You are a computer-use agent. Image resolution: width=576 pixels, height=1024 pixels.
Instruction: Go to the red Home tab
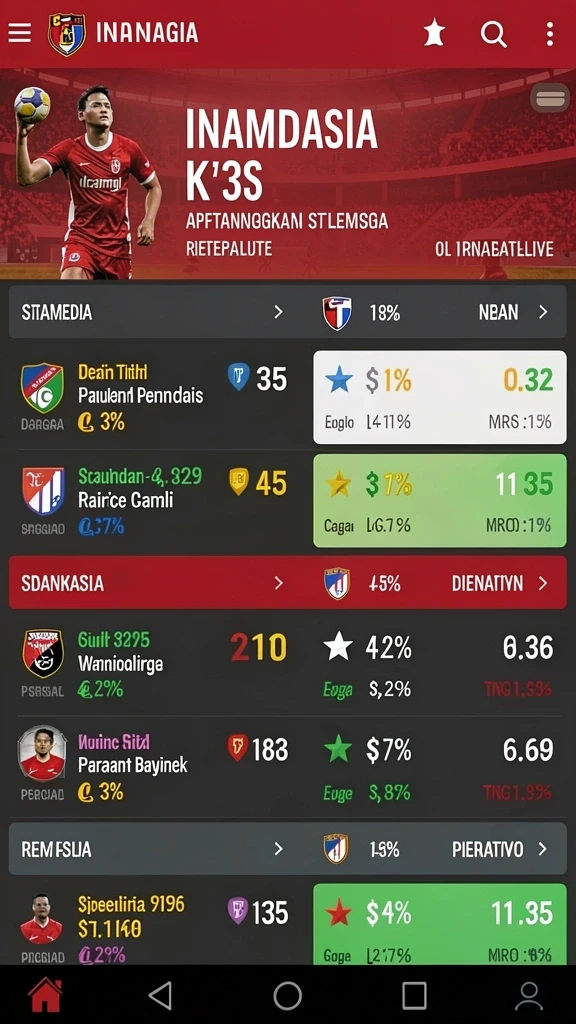tap(46, 995)
